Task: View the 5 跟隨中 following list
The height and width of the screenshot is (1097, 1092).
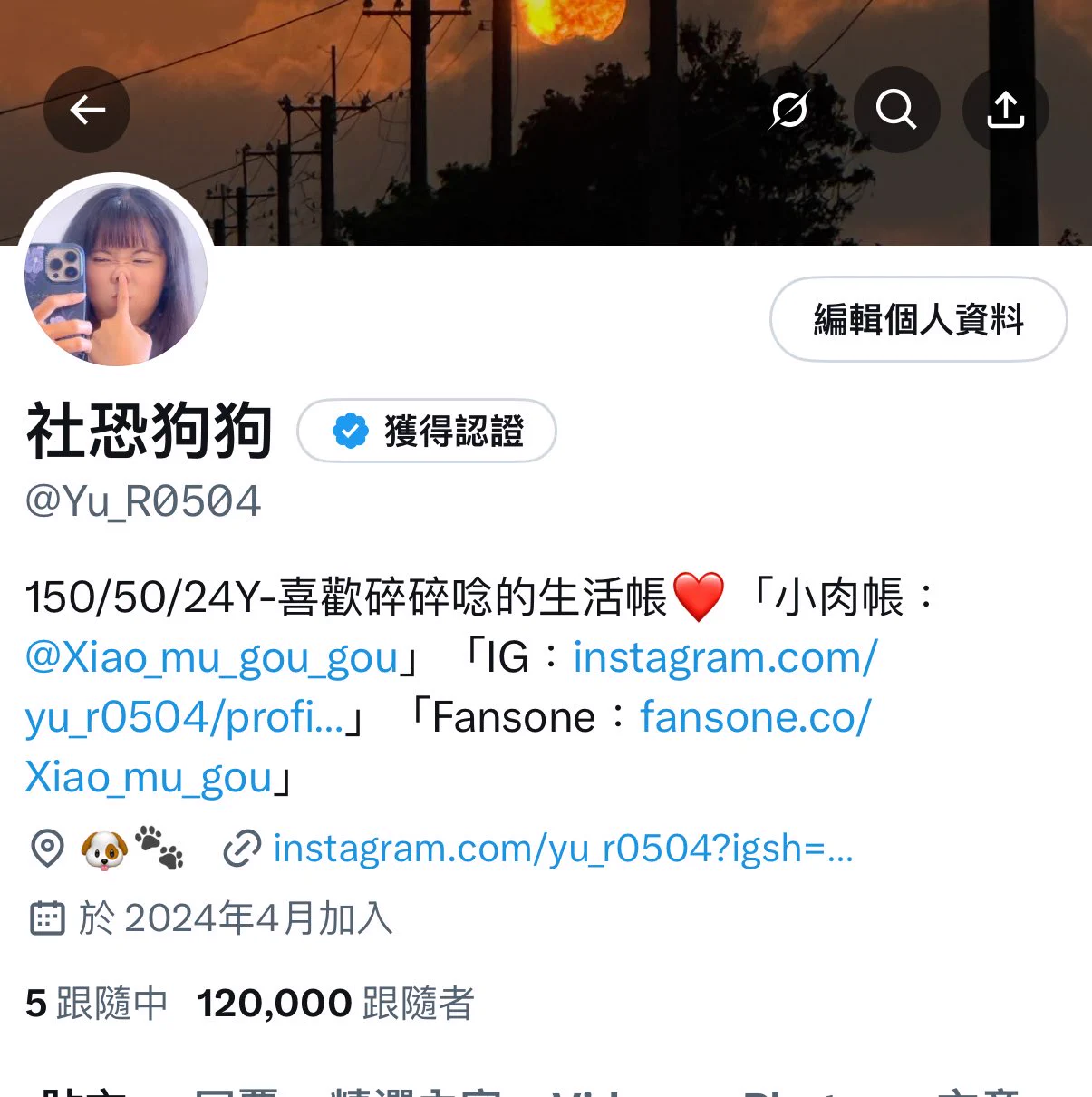Action: click(96, 1003)
